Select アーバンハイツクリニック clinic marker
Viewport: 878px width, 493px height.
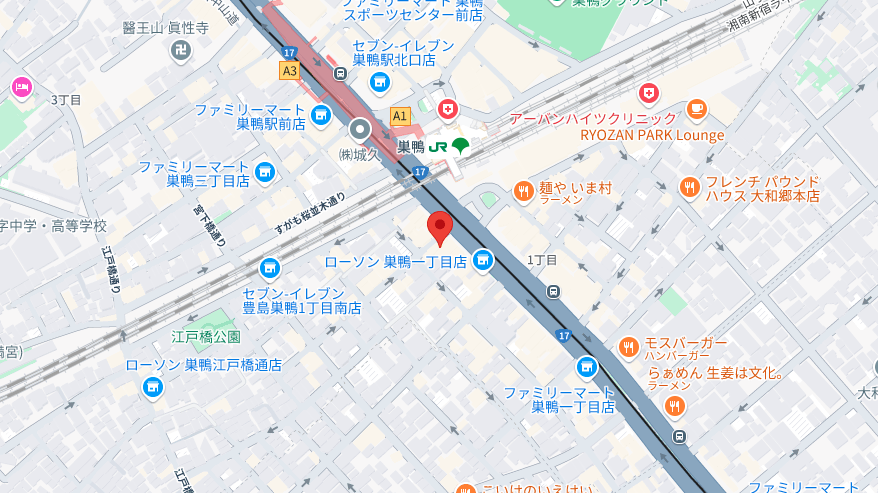pos(649,93)
